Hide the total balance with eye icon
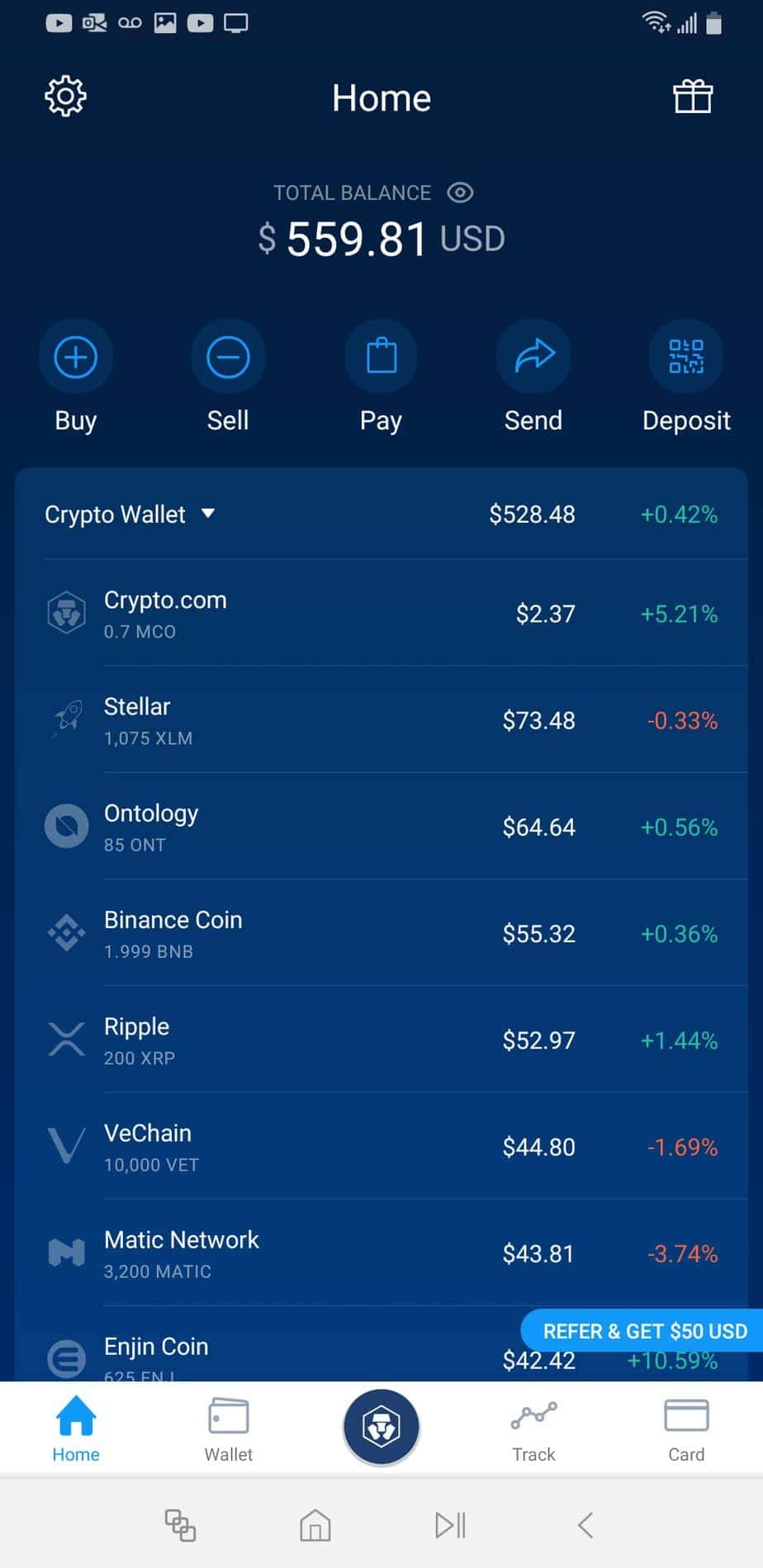Screen dimensions: 763x1568 pyautogui.click(x=460, y=192)
